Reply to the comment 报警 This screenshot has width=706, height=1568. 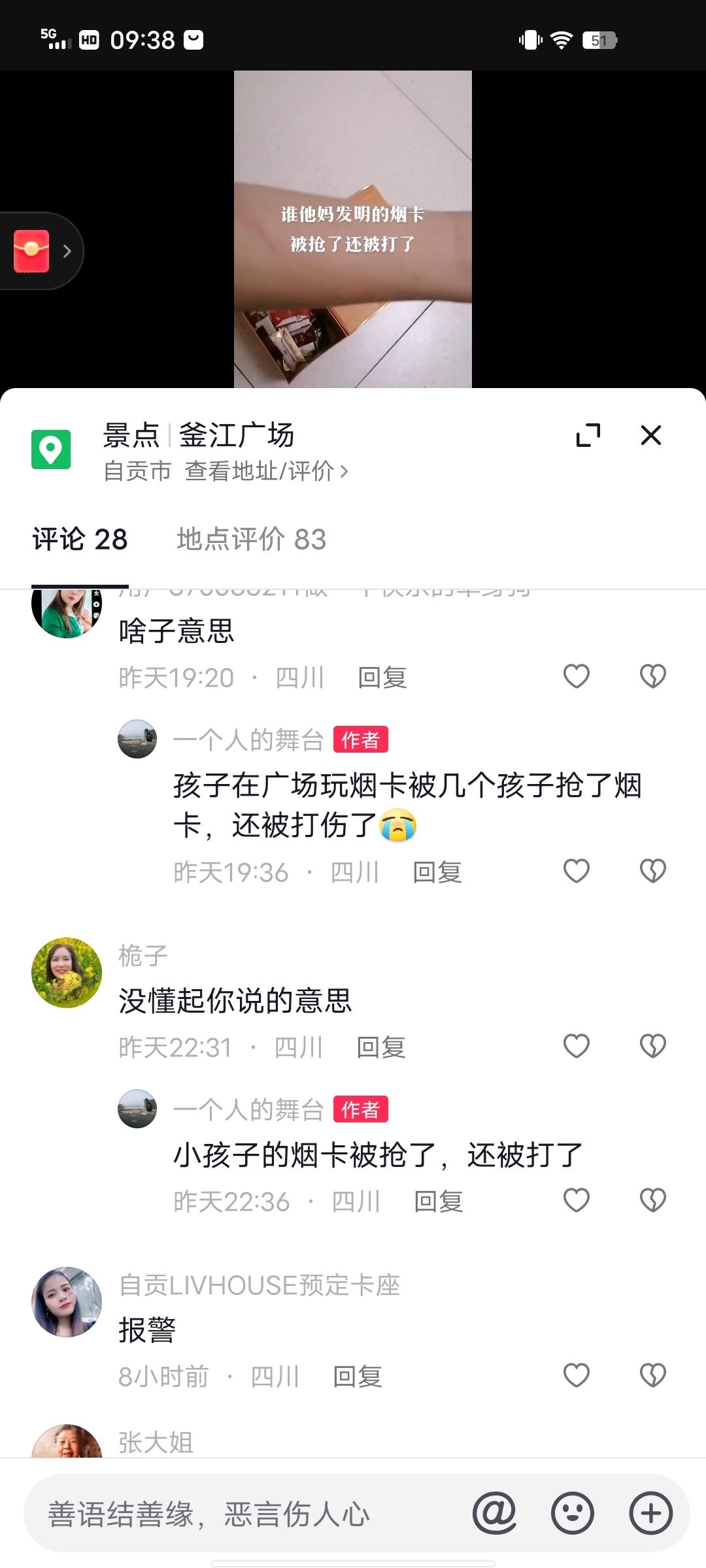(358, 1377)
